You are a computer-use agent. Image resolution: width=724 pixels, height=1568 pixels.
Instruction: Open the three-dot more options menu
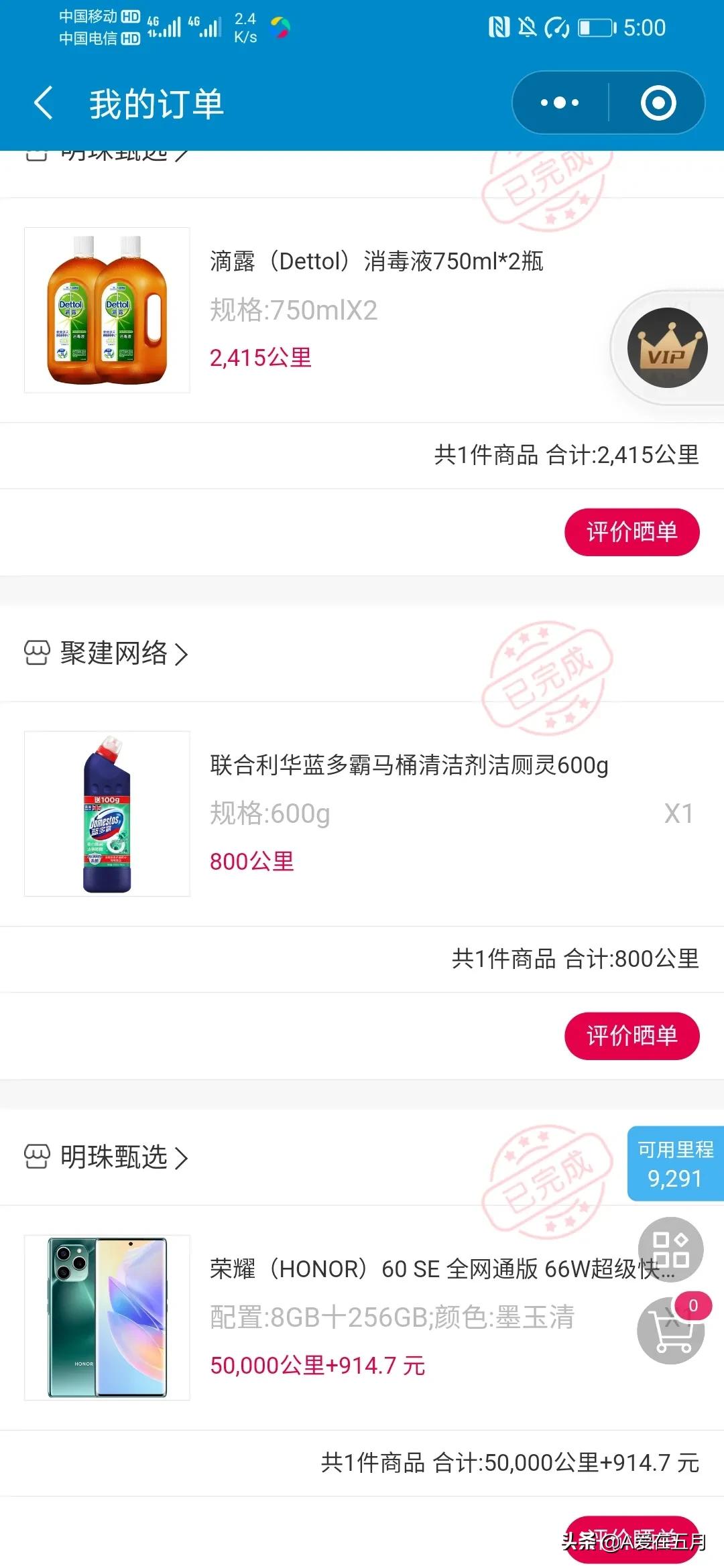[x=560, y=102]
